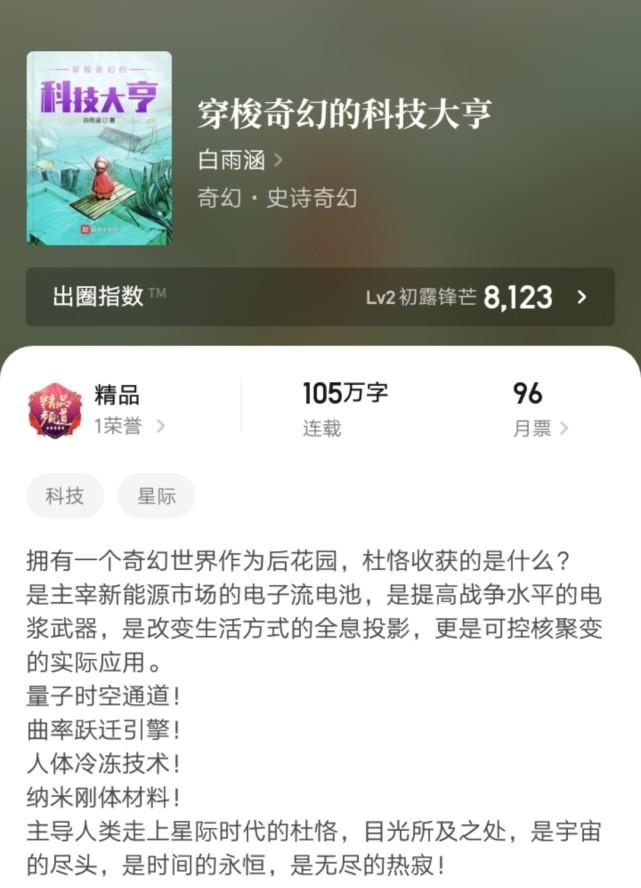Open the book cover image

pos(99,149)
